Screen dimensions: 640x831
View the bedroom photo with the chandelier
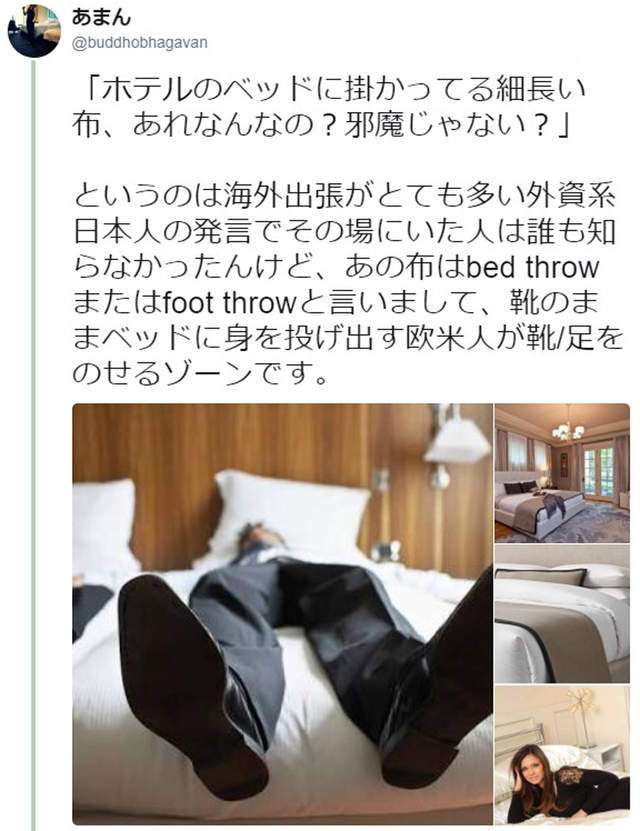coord(561,472)
